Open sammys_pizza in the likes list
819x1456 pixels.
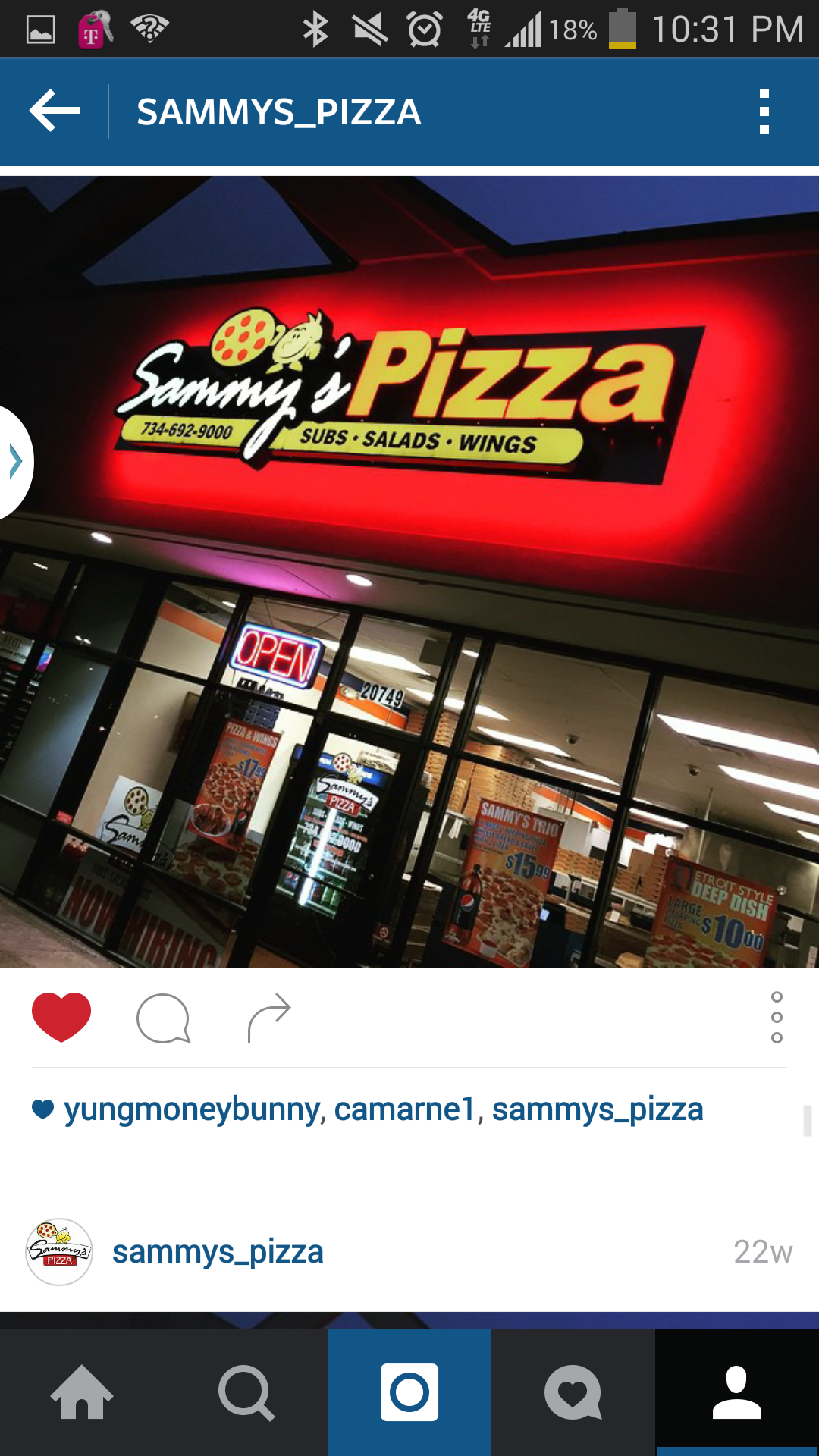pyautogui.click(x=598, y=1109)
